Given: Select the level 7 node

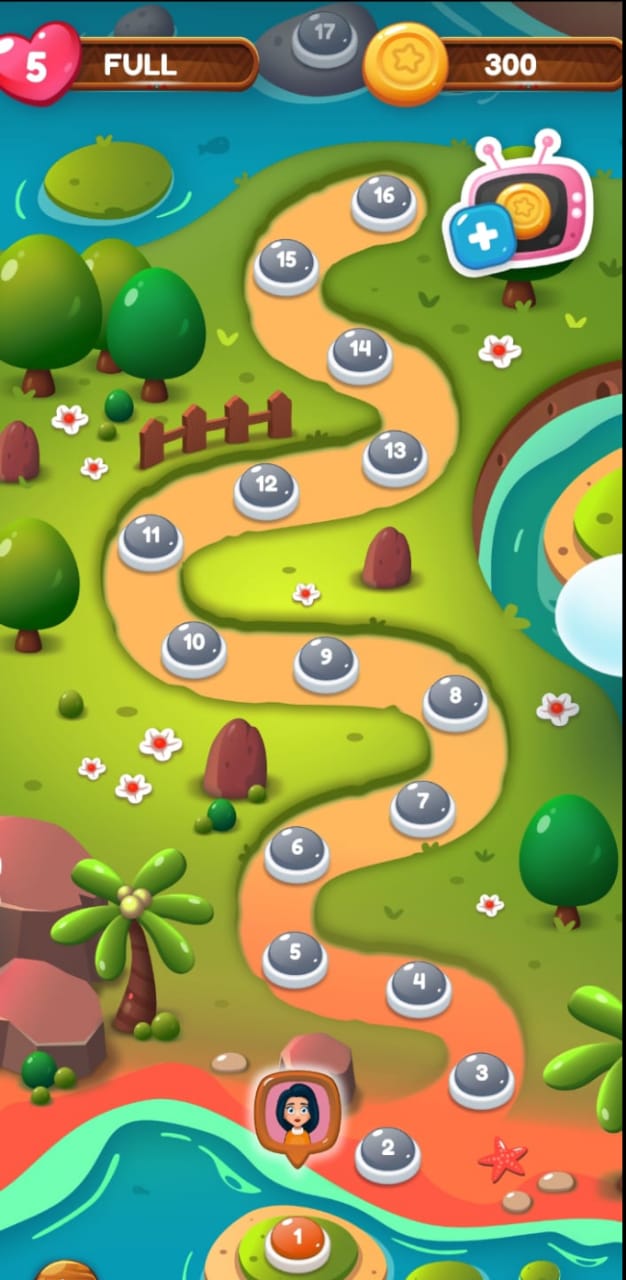Looking at the screenshot, I should [x=422, y=808].
